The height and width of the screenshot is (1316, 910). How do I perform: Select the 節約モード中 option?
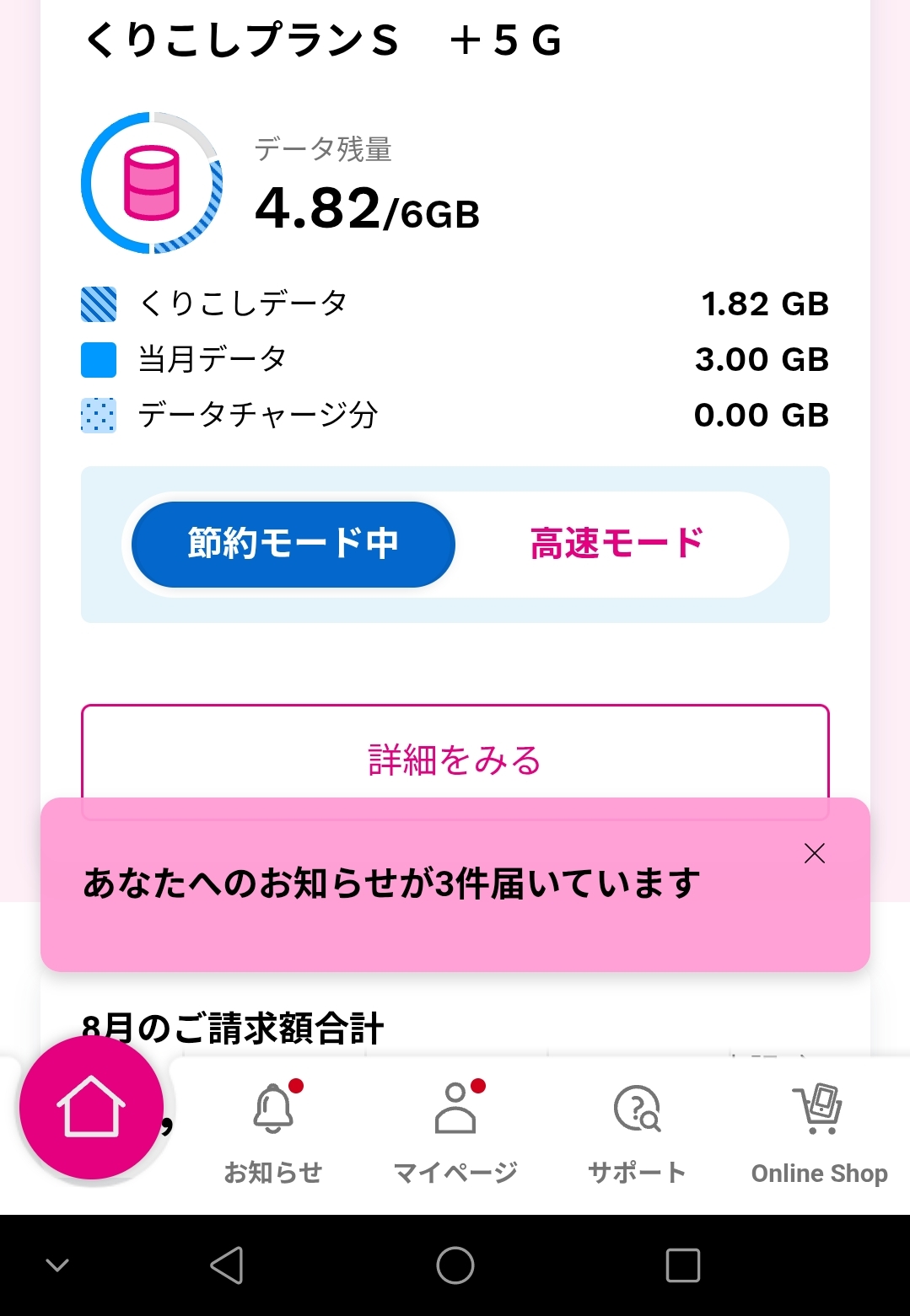pyautogui.click(x=293, y=545)
